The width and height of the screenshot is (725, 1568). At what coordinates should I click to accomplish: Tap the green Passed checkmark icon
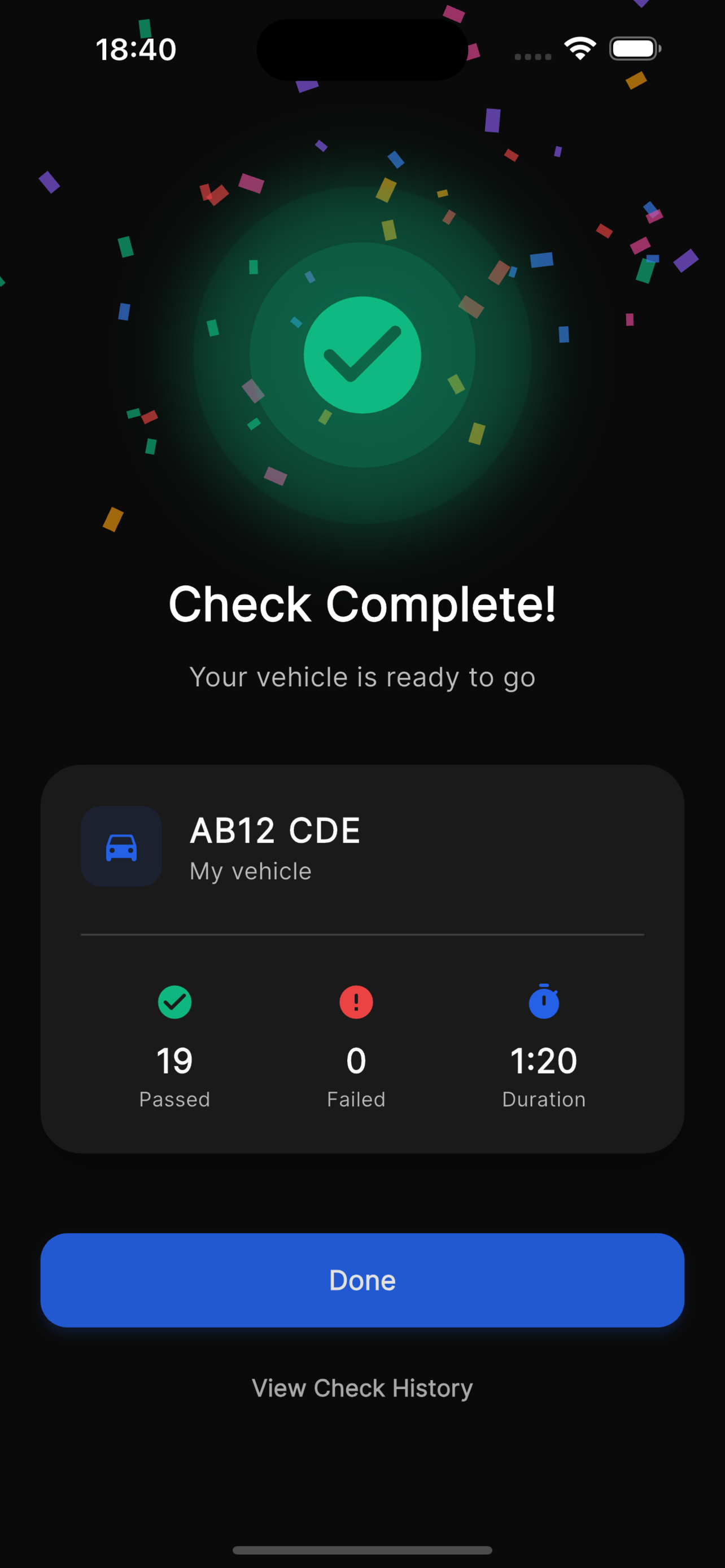(x=174, y=1002)
